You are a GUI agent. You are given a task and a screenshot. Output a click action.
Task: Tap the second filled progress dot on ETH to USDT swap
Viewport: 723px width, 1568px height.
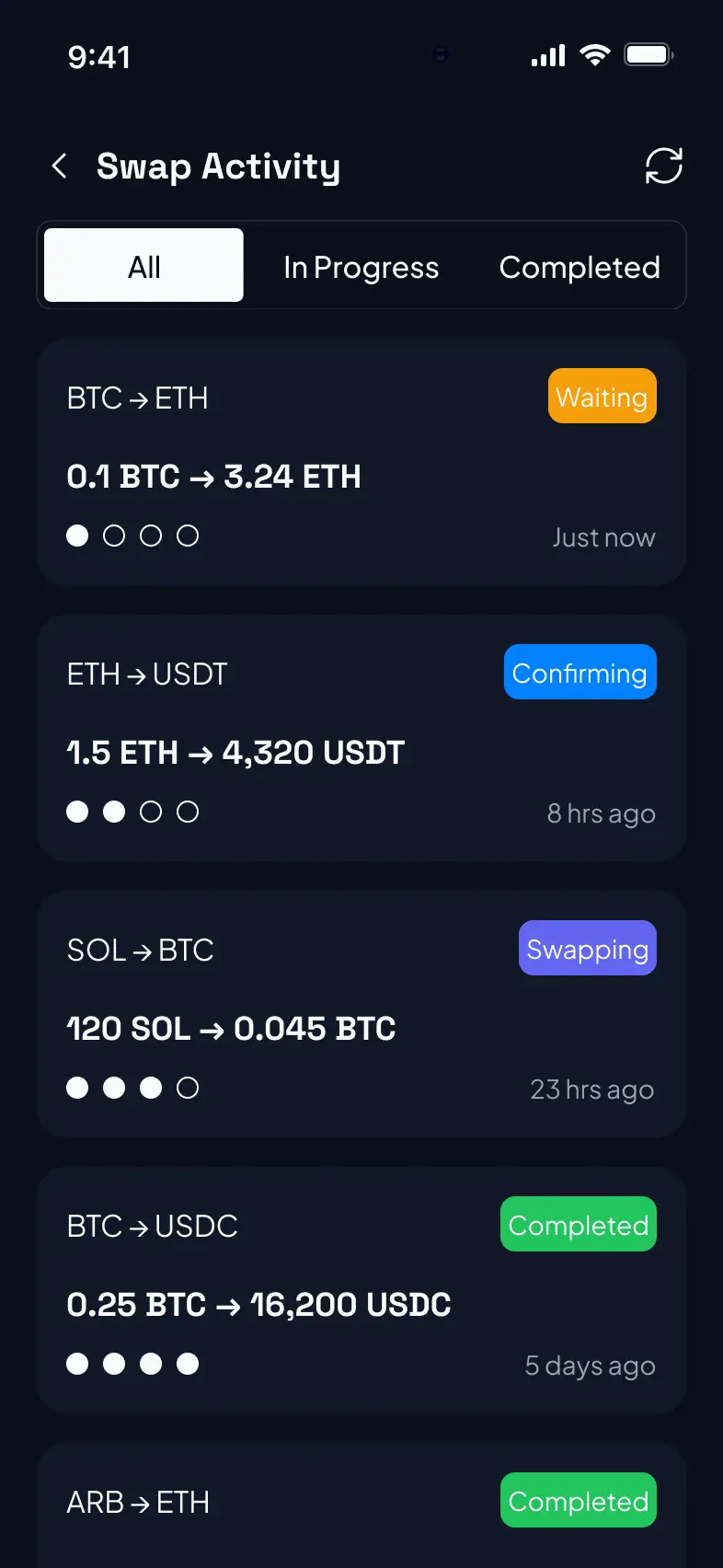click(114, 812)
